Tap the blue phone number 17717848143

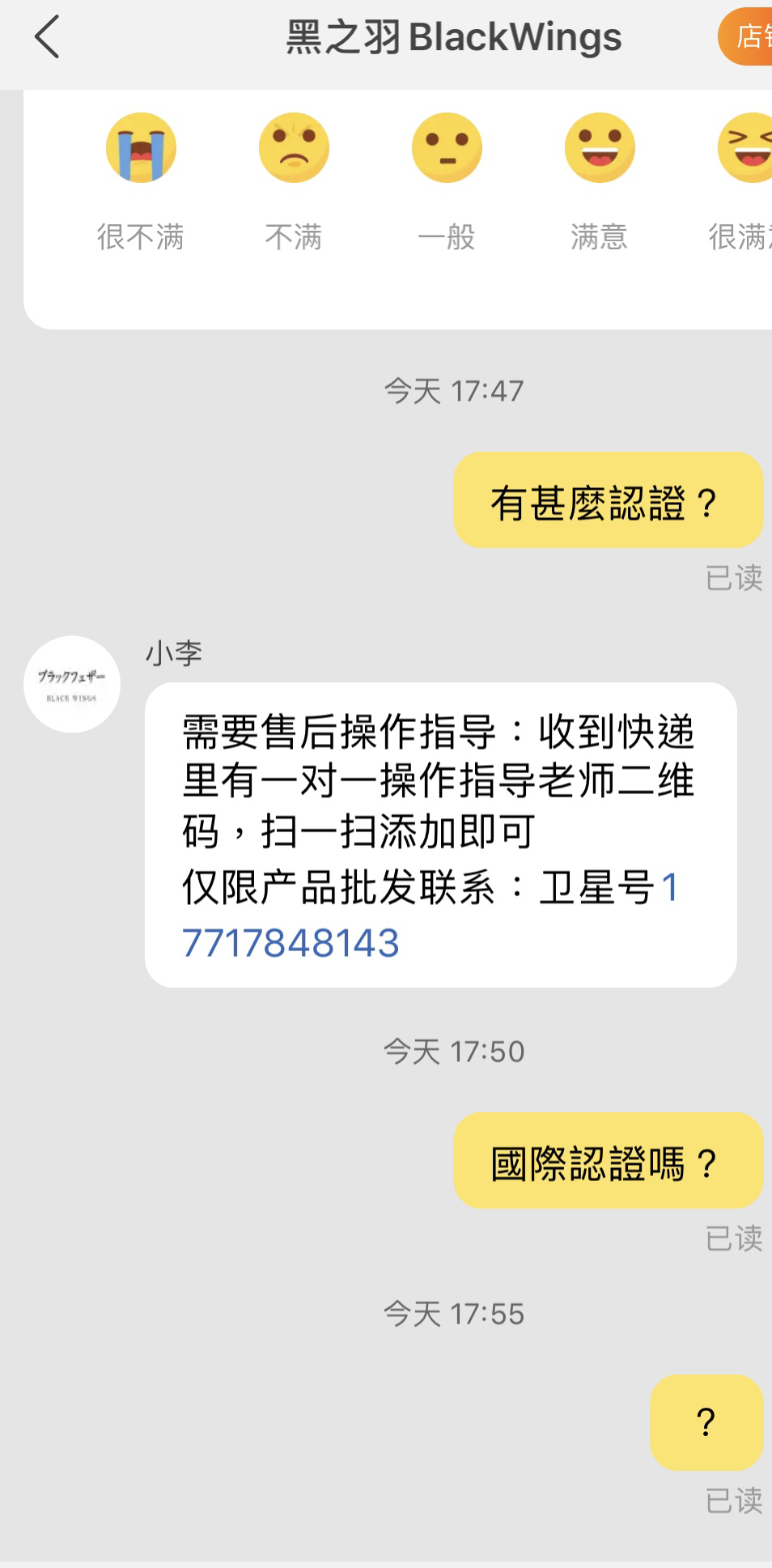[x=429, y=916]
